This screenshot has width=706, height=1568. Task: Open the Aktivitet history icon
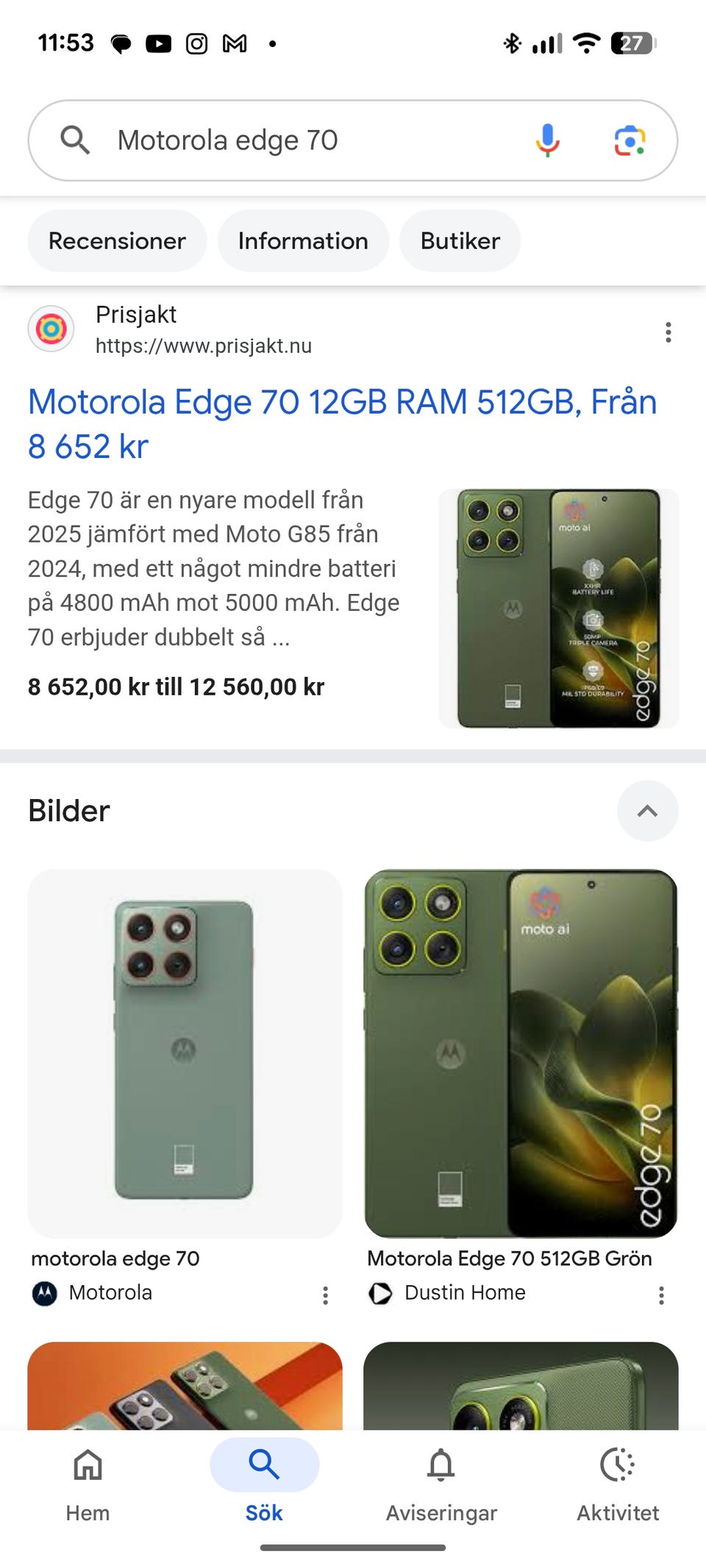[x=618, y=1465]
